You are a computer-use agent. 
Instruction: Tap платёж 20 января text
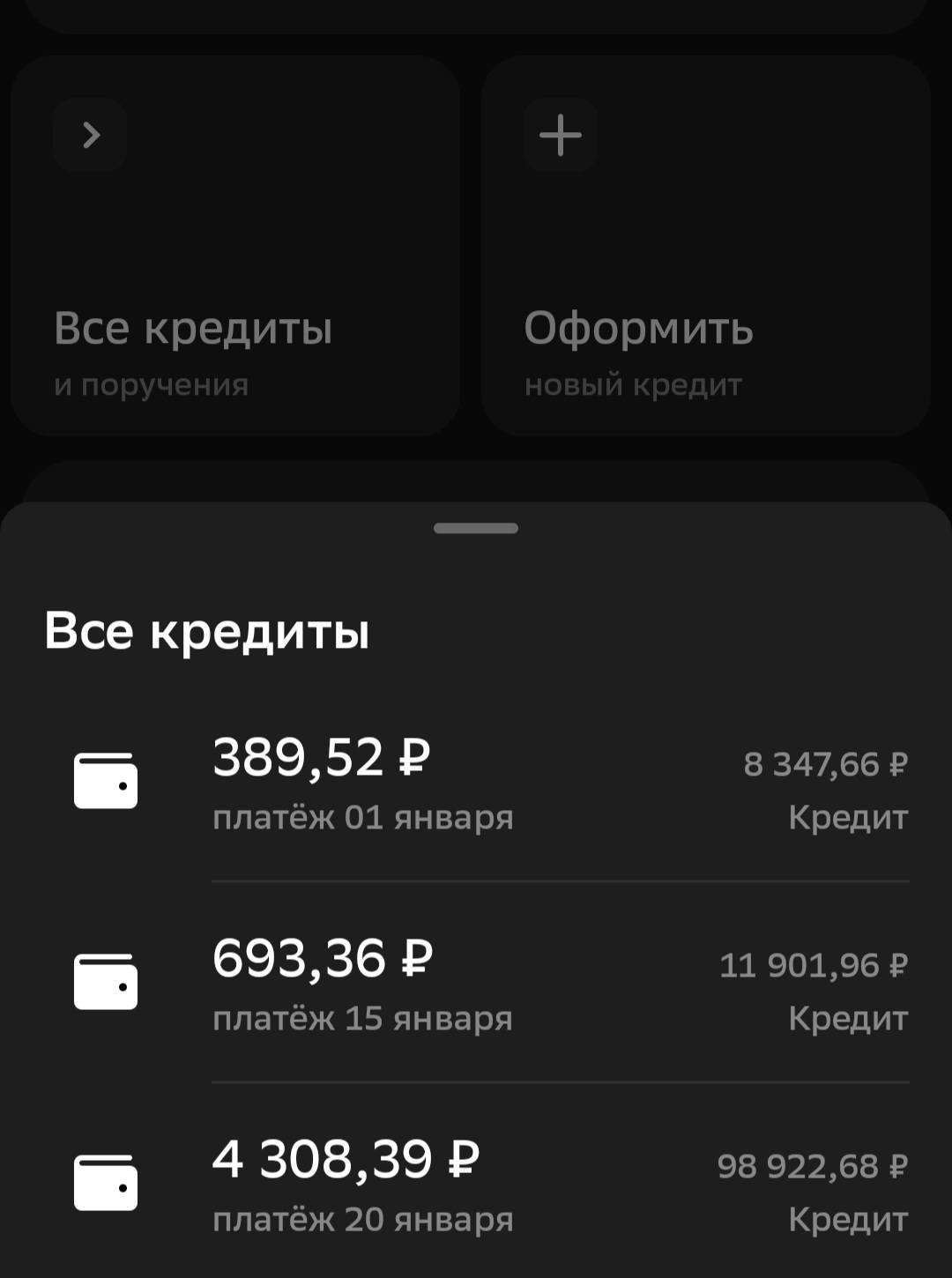[365, 1220]
